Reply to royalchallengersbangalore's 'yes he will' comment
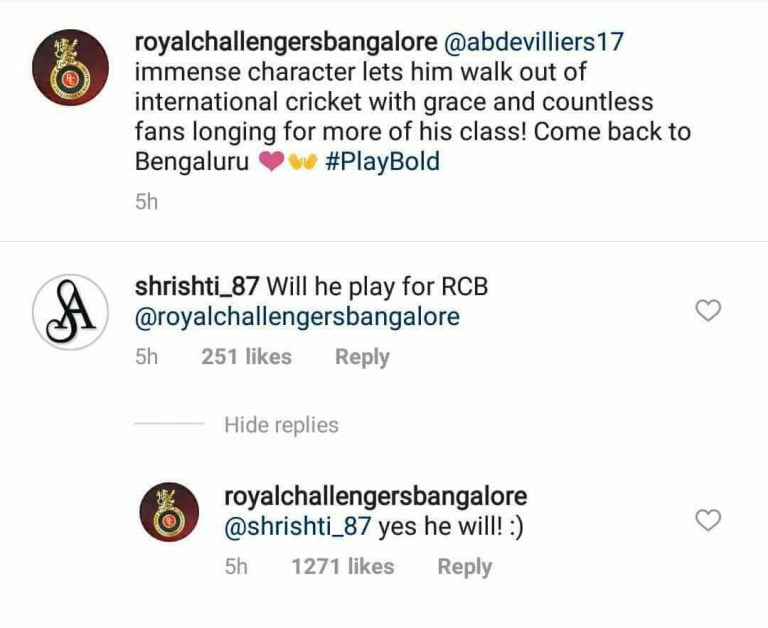The image size is (768, 628). point(465,567)
